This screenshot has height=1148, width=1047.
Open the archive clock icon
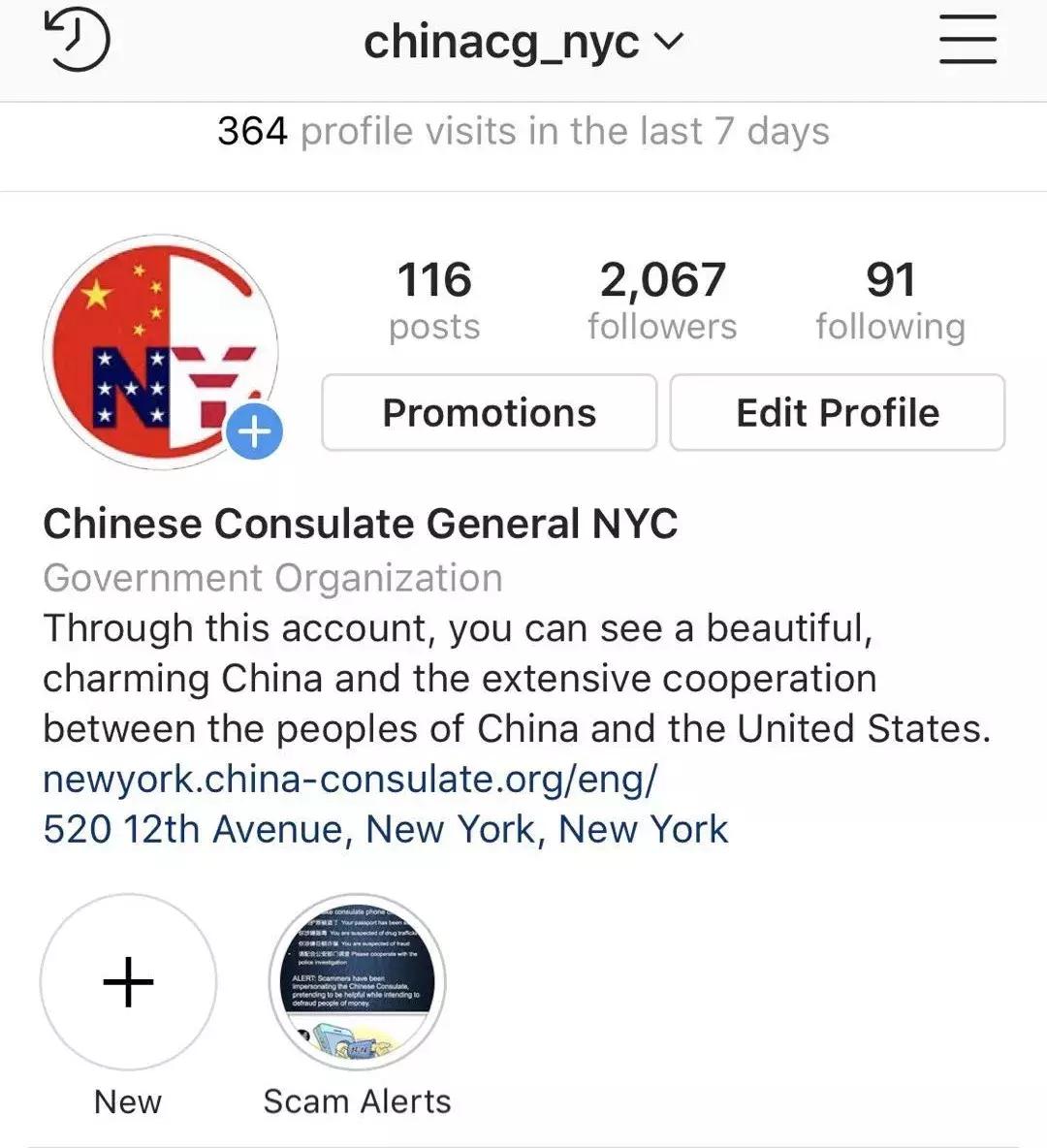[78, 40]
